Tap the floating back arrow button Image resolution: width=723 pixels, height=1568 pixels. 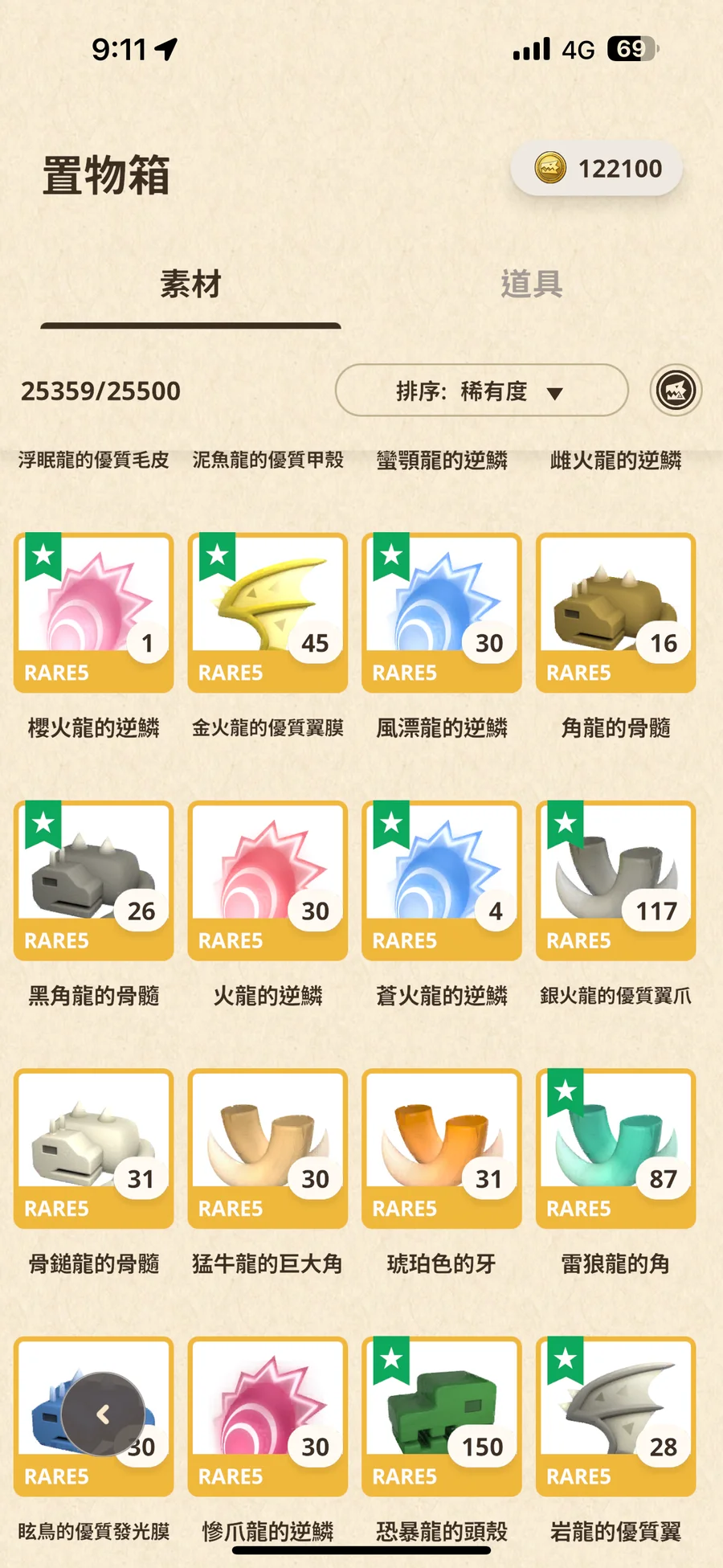click(103, 1414)
